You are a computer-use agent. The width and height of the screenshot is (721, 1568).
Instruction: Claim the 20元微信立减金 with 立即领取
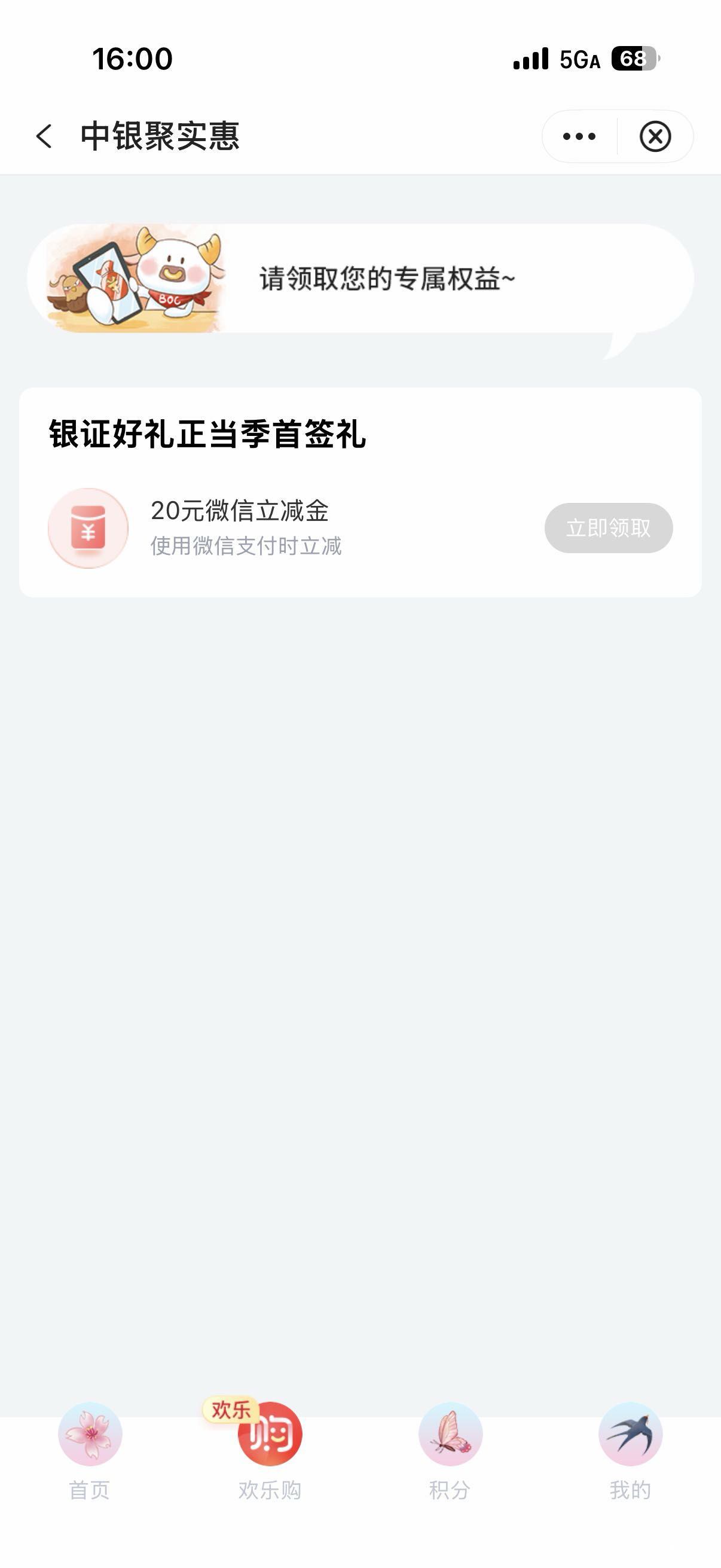click(608, 527)
